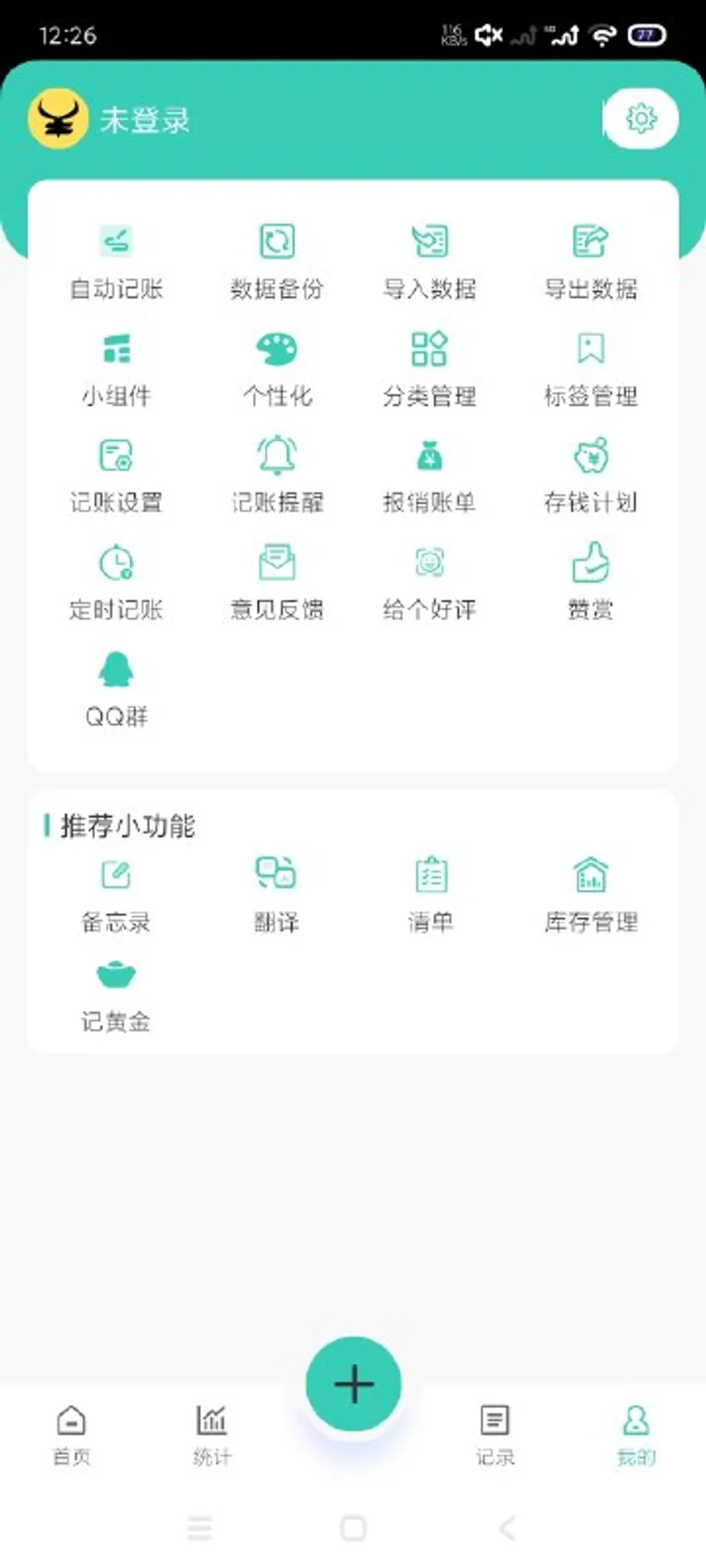The height and width of the screenshot is (1568, 706).
Task: View the 报销账单 reimbursement bills
Action: tap(432, 474)
